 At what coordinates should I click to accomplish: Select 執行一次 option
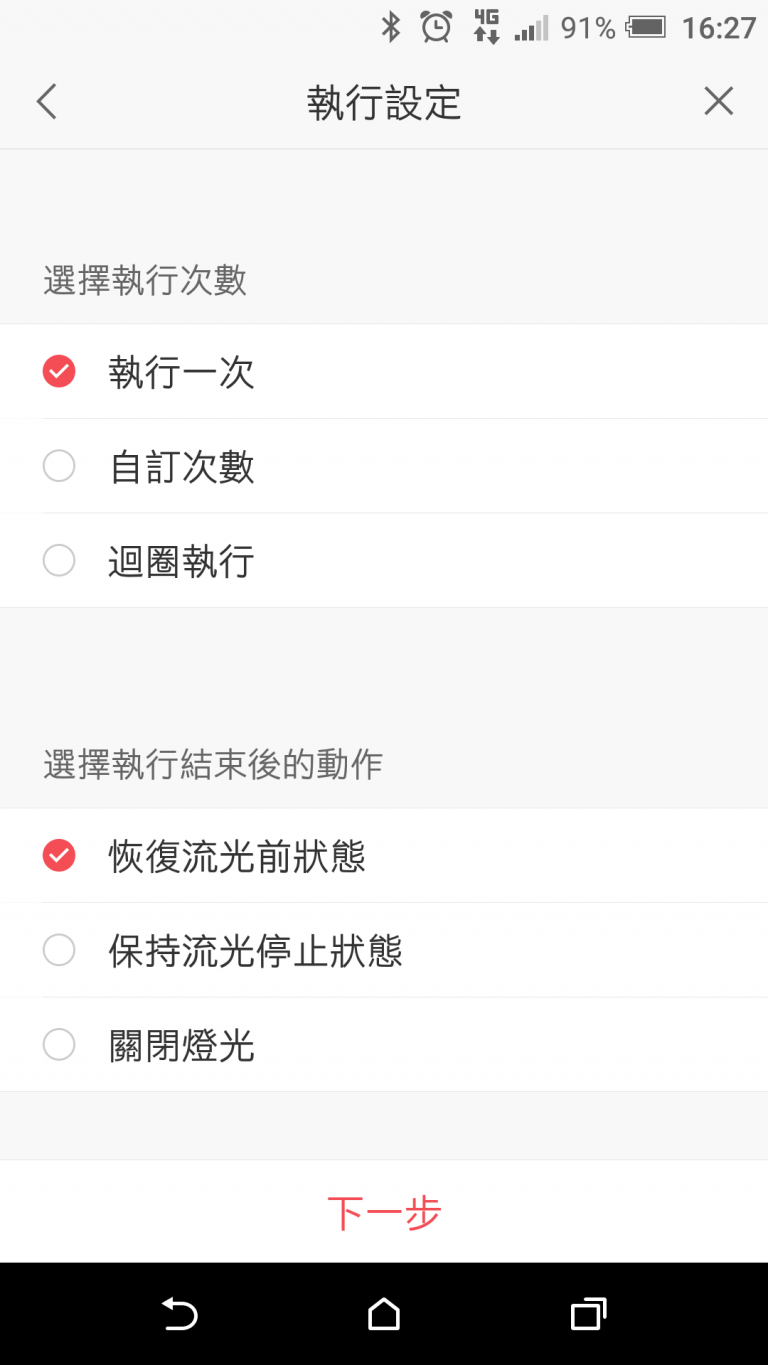coord(384,372)
